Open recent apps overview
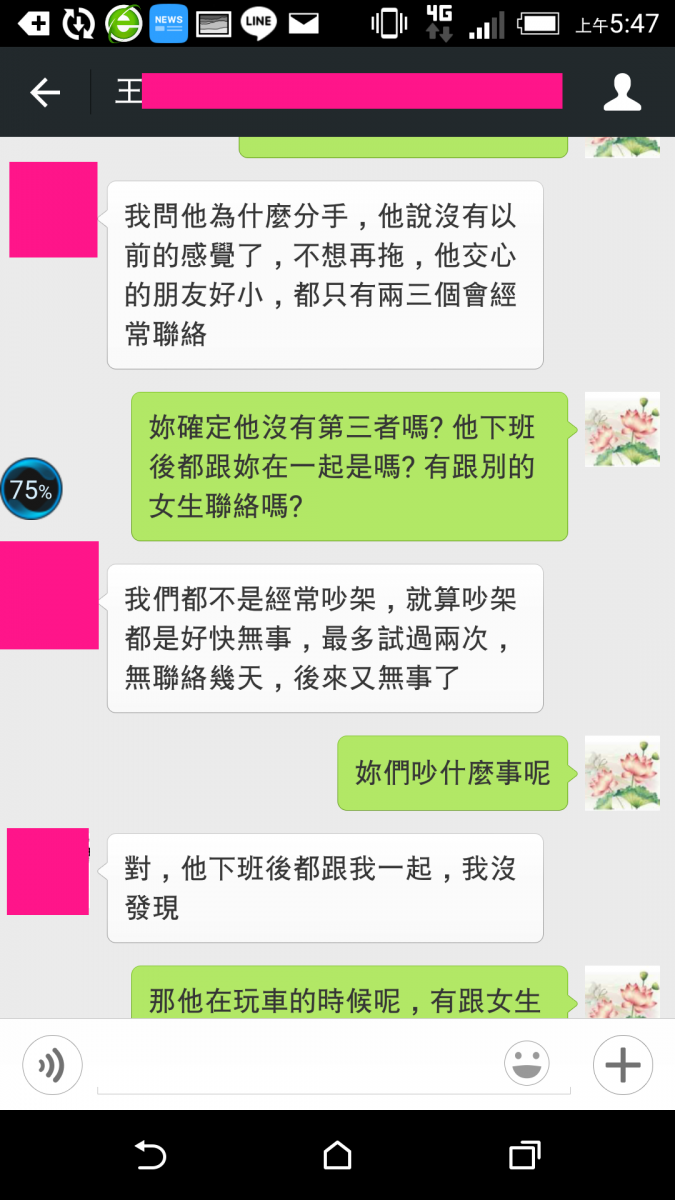This screenshot has height=1200, width=675. [524, 1156]
